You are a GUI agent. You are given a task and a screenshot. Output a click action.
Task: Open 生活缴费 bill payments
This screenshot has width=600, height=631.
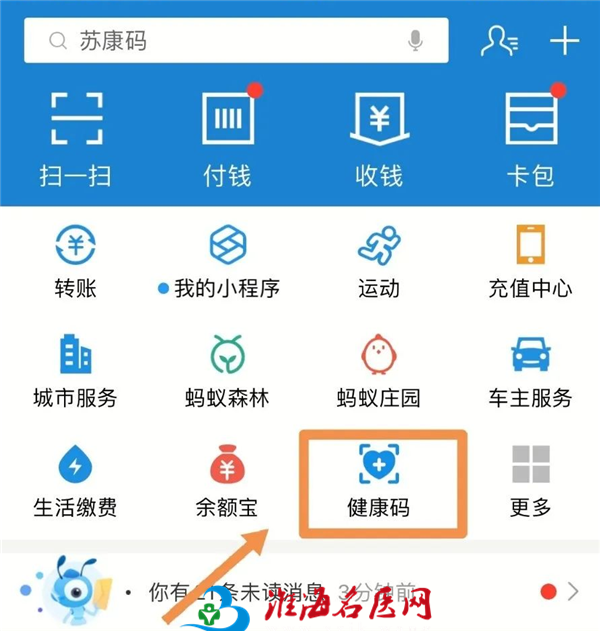coord(75,480)
